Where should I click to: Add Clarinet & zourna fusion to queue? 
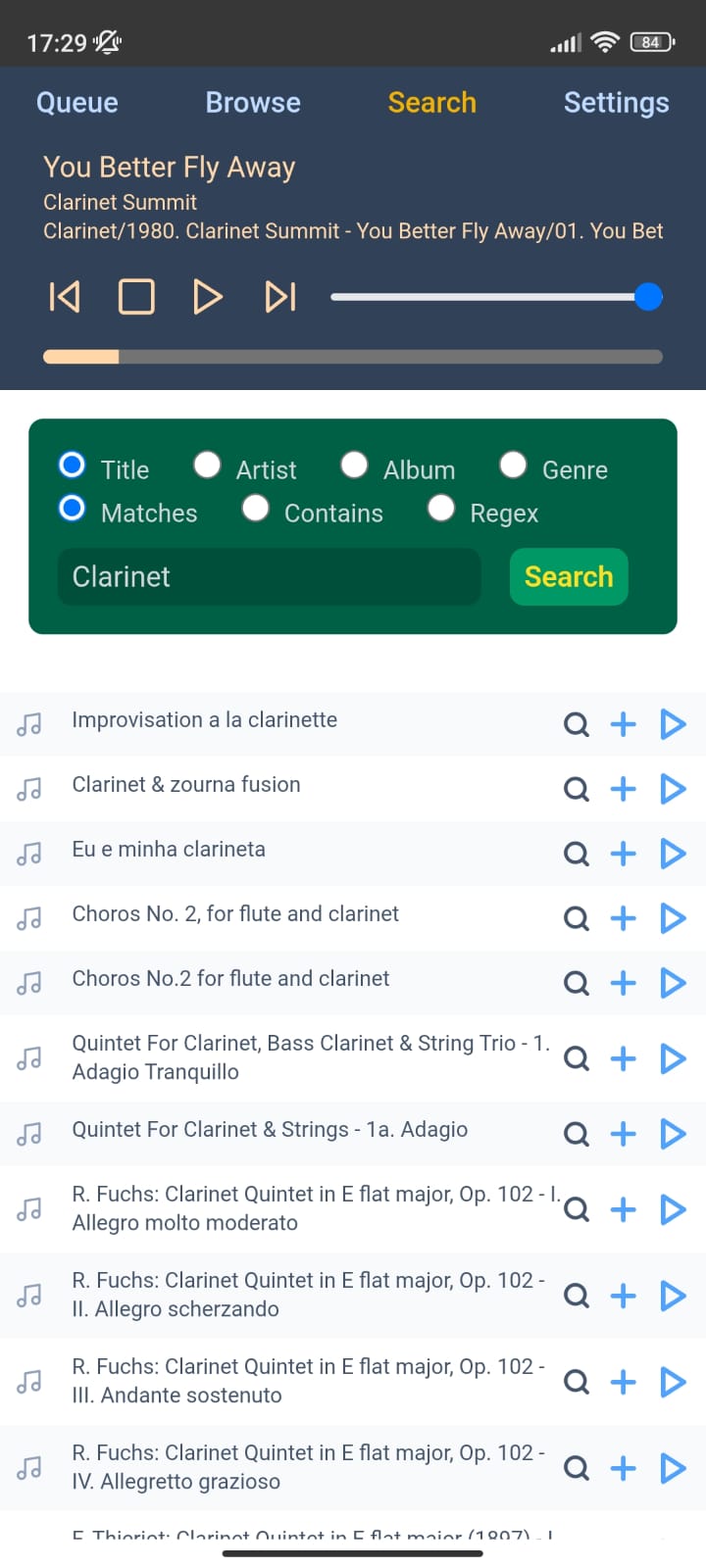point(623,789)
